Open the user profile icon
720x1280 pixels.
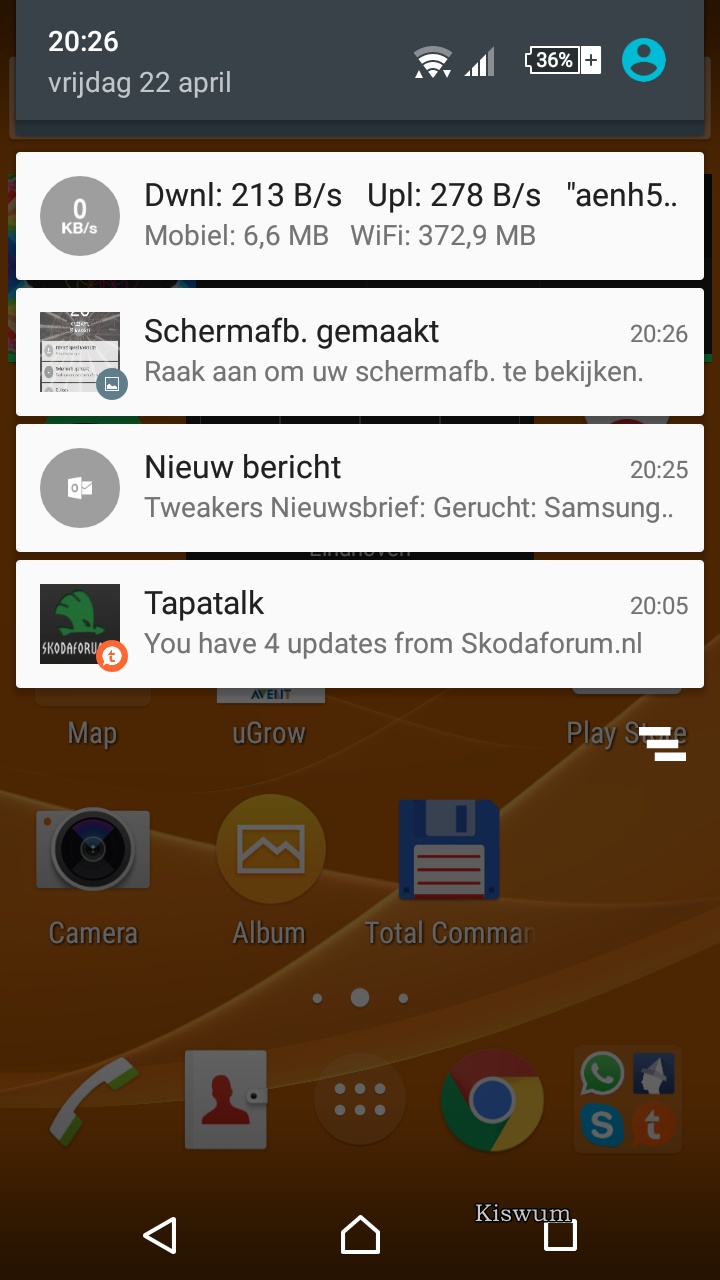tap(644, 61)
